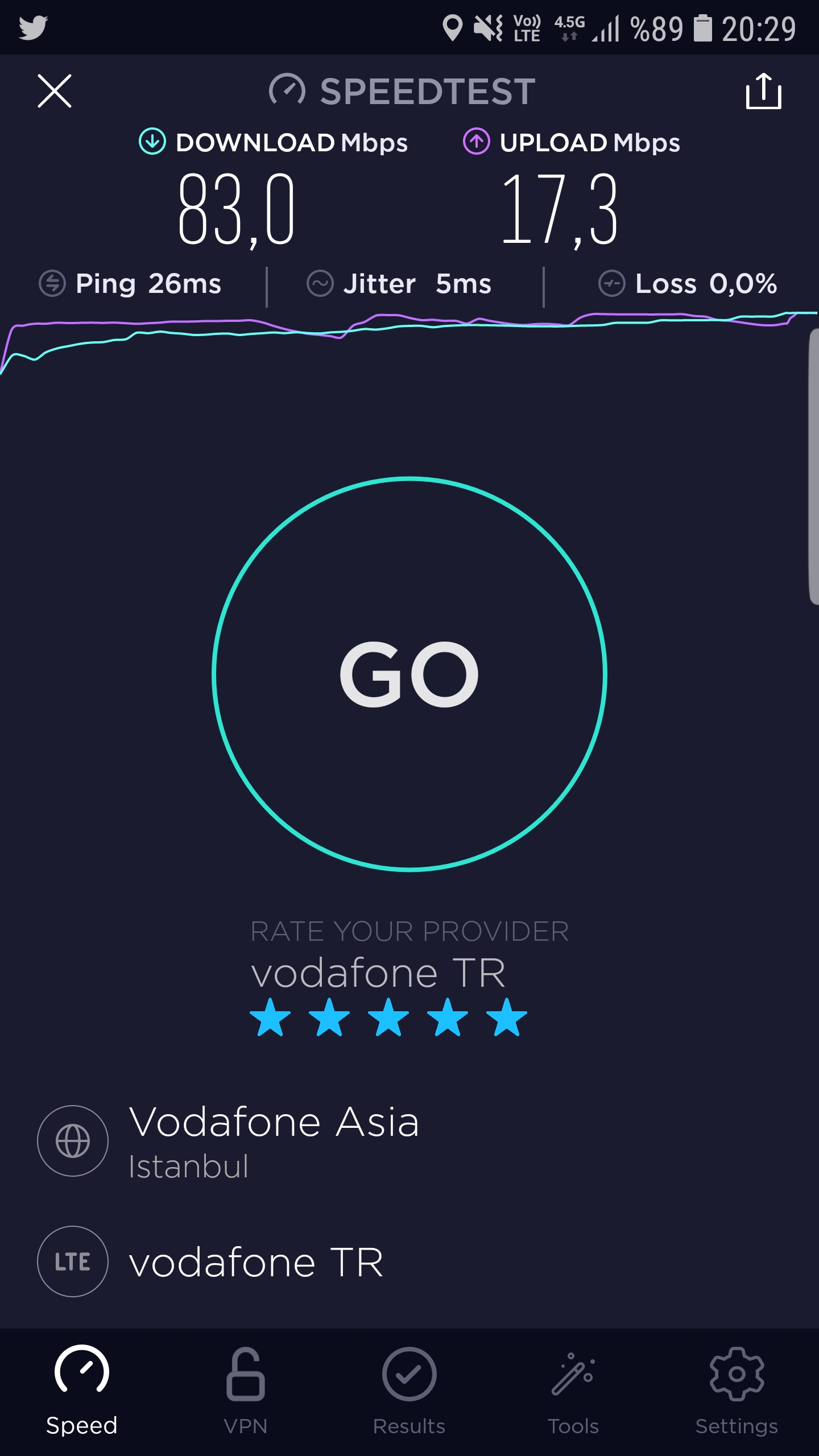The width and height of the screenshot is (819, 1456).
Task: Rate vodafone TR five stars
Action: tap(507, 1017)
